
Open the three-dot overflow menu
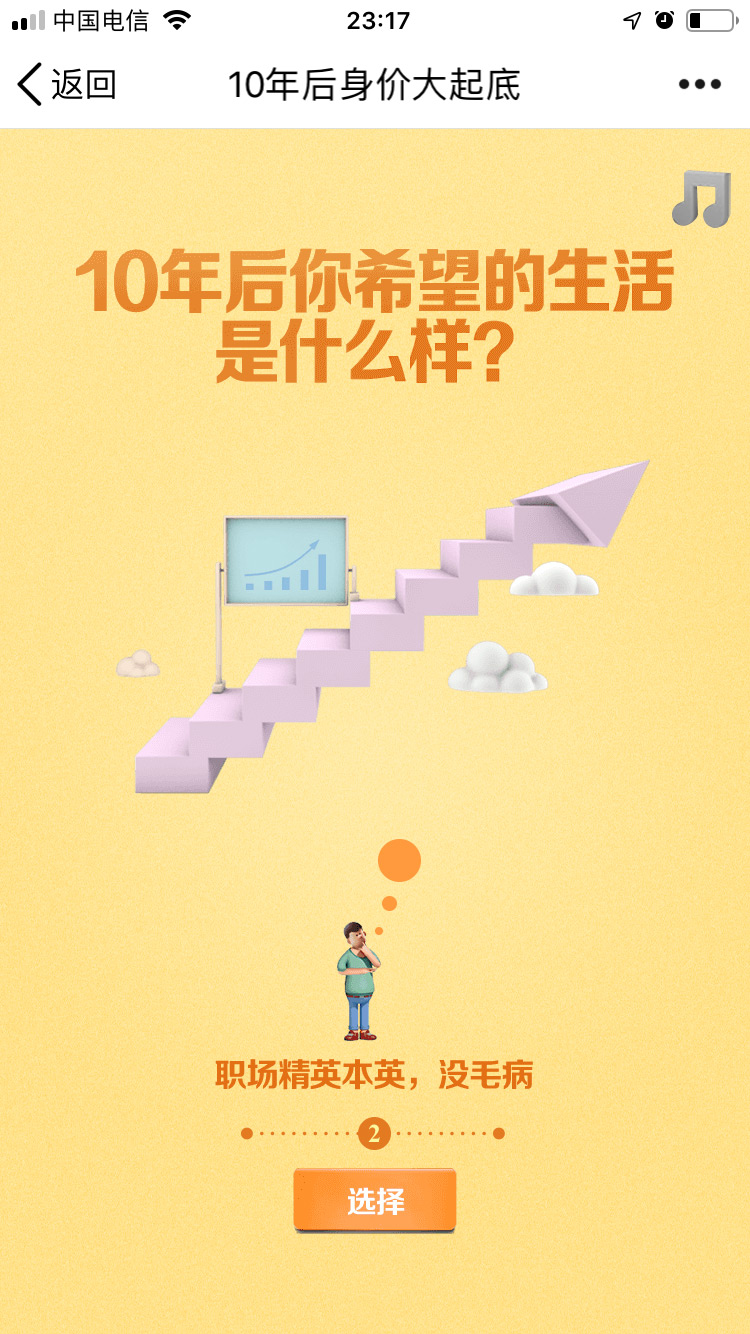point(699,85)
